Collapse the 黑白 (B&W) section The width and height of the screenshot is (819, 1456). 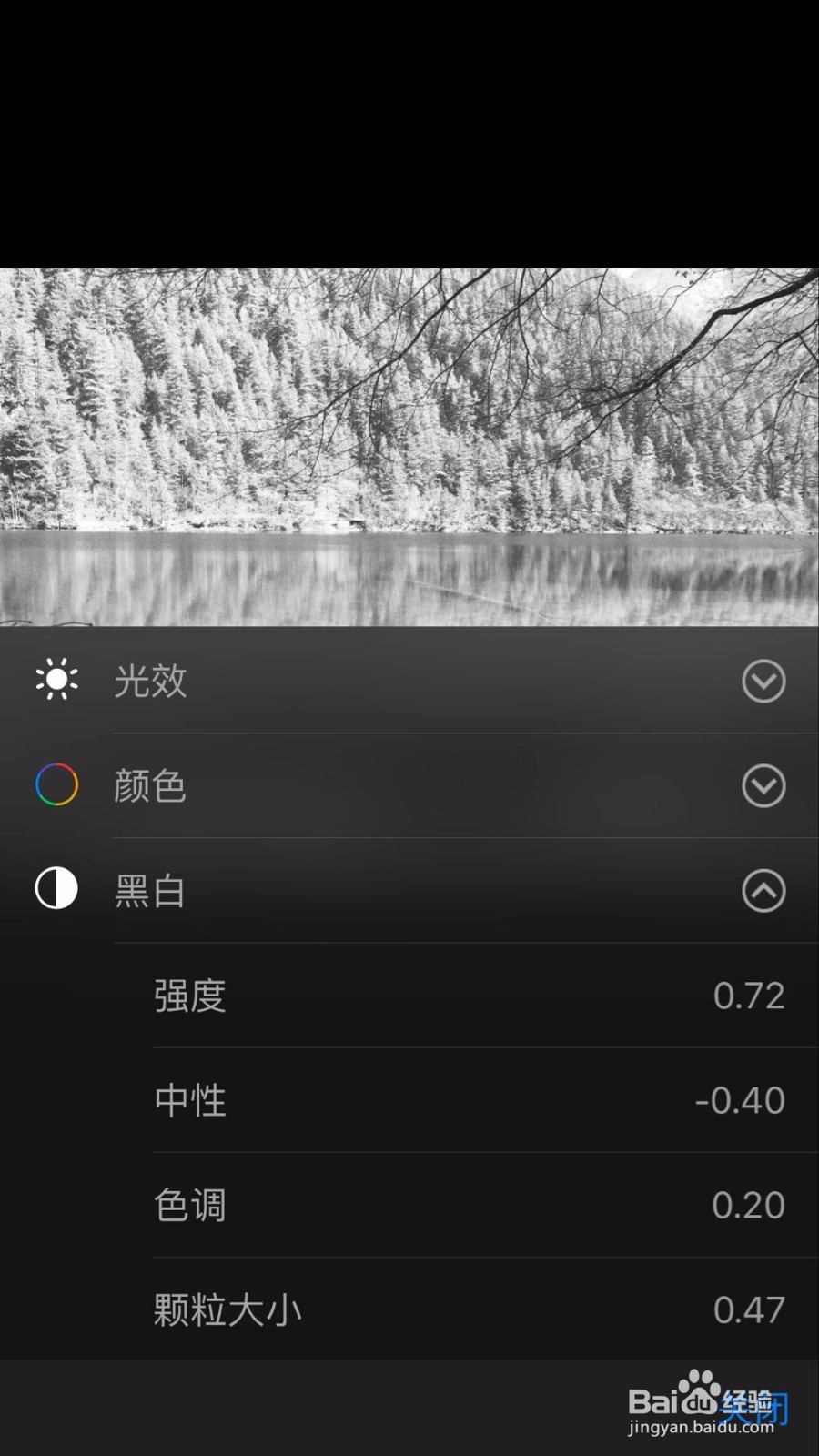point(763,890)
